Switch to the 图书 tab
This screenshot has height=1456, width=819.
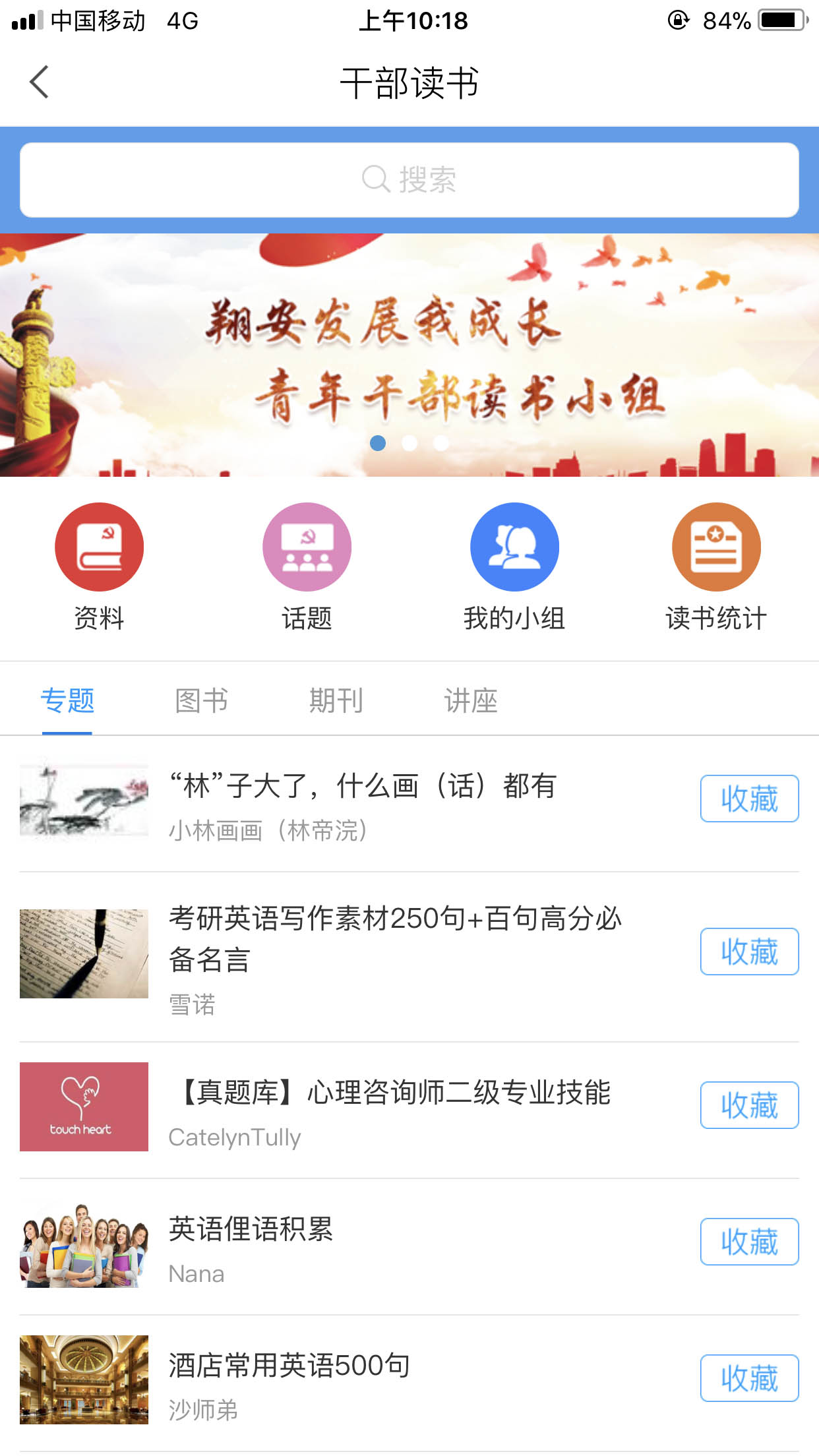[202, 700]
